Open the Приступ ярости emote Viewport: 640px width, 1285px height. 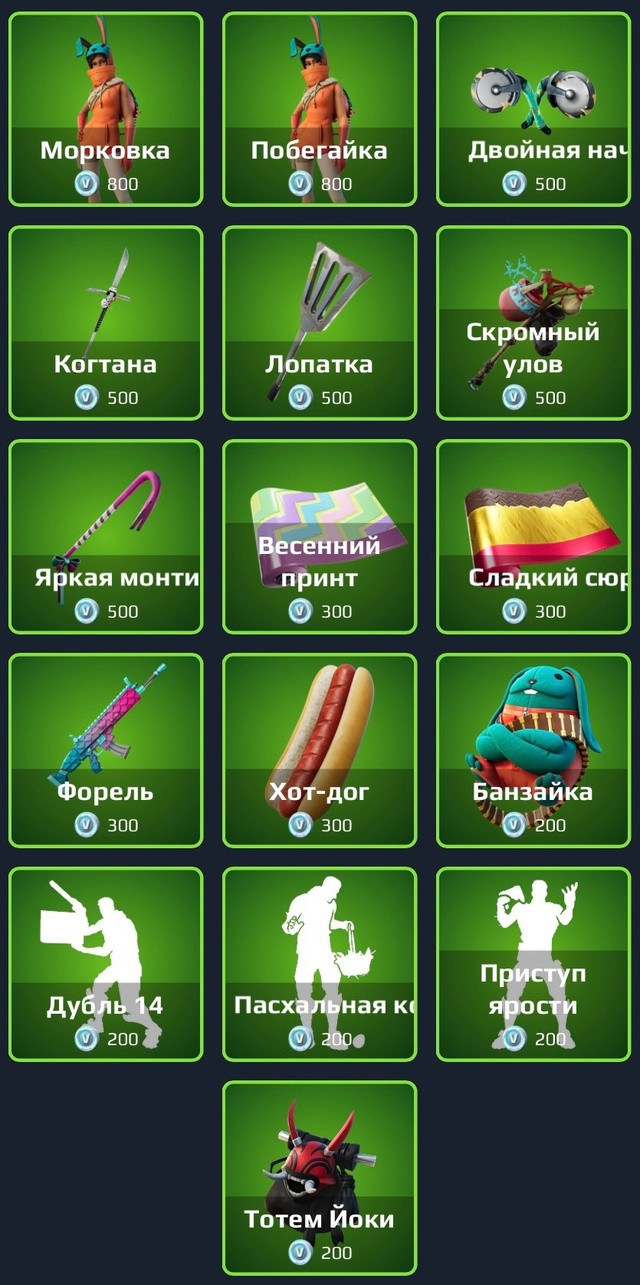(533, 964)
